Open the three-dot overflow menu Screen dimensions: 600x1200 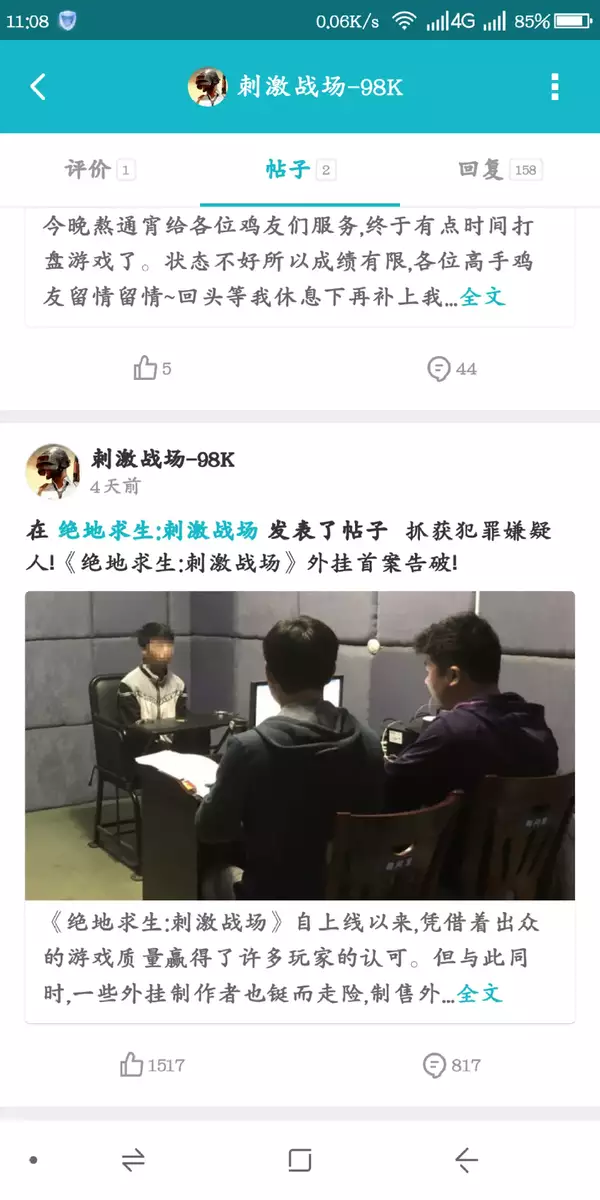click(555, 87)
